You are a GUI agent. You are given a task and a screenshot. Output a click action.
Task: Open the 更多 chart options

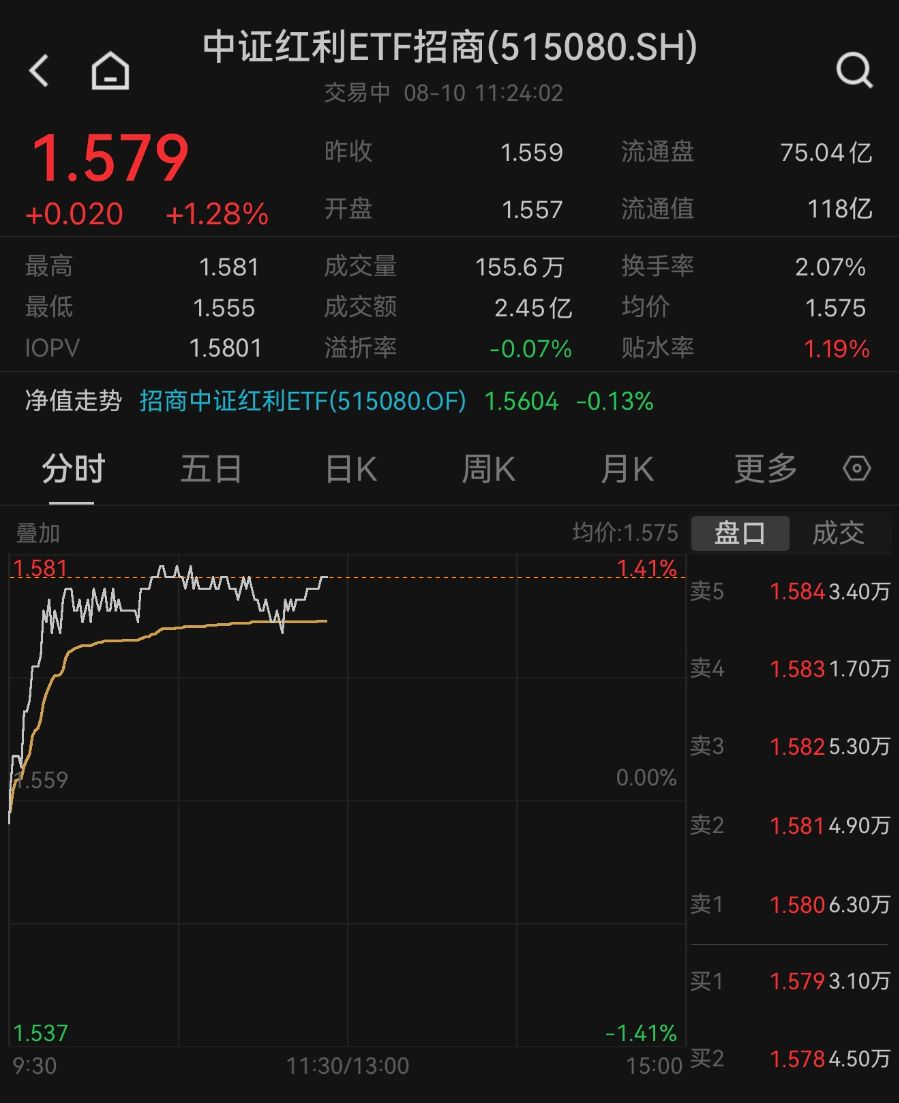click(765, 468)
